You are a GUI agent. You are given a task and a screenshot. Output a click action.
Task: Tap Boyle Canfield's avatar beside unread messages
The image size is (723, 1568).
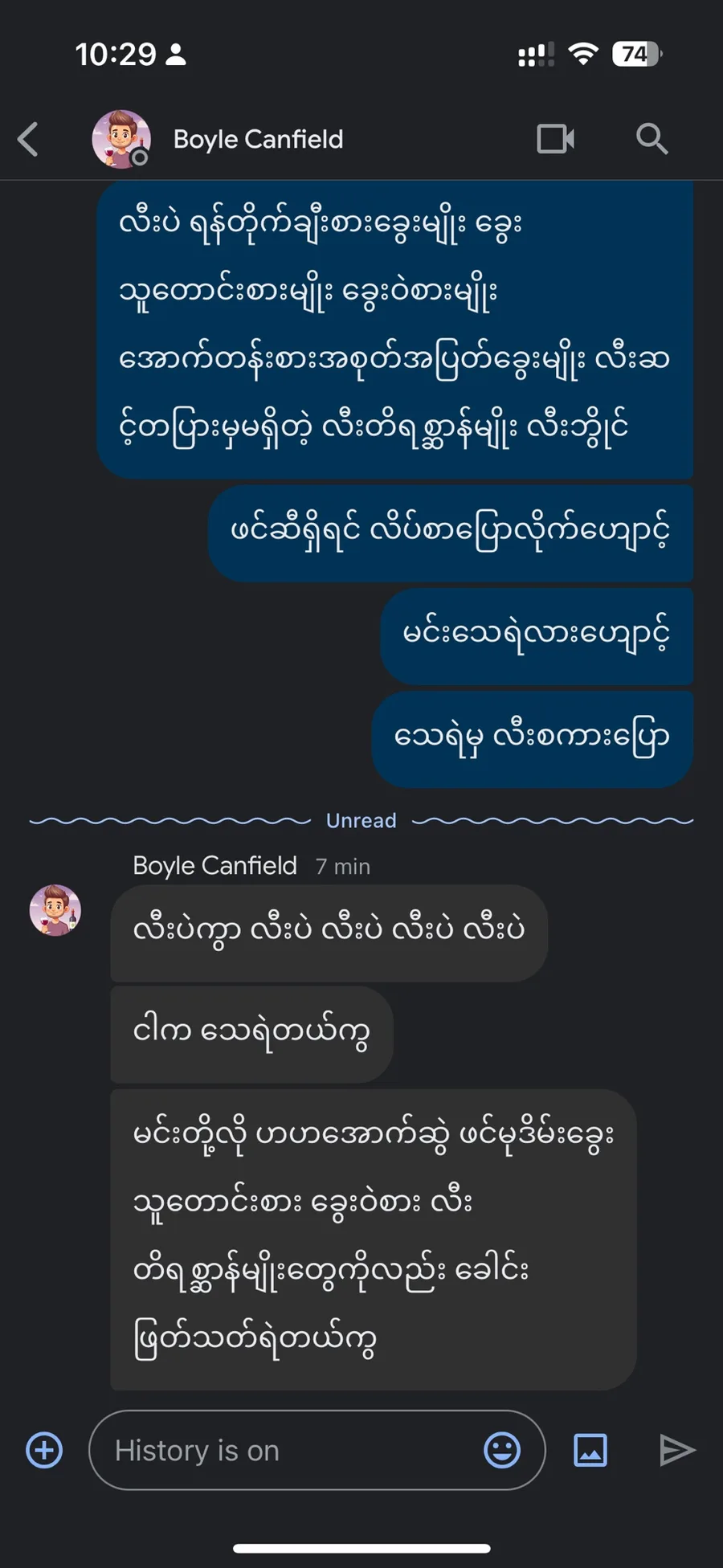pos(55,910)
